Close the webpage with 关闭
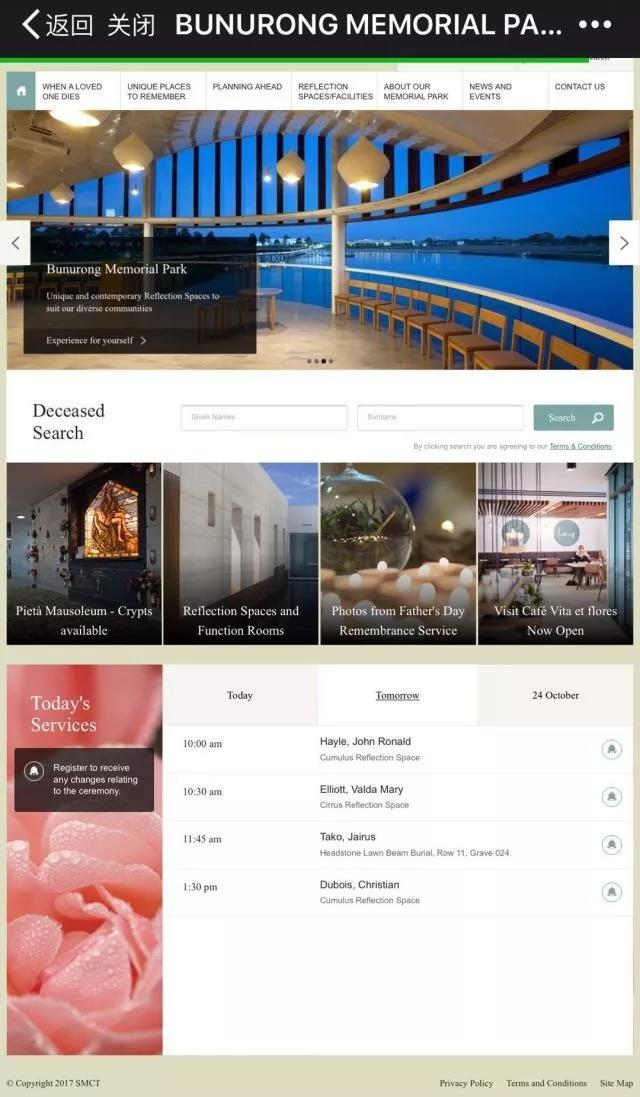The height and width of the screenshot is (1097, 640). pos(131,25)
